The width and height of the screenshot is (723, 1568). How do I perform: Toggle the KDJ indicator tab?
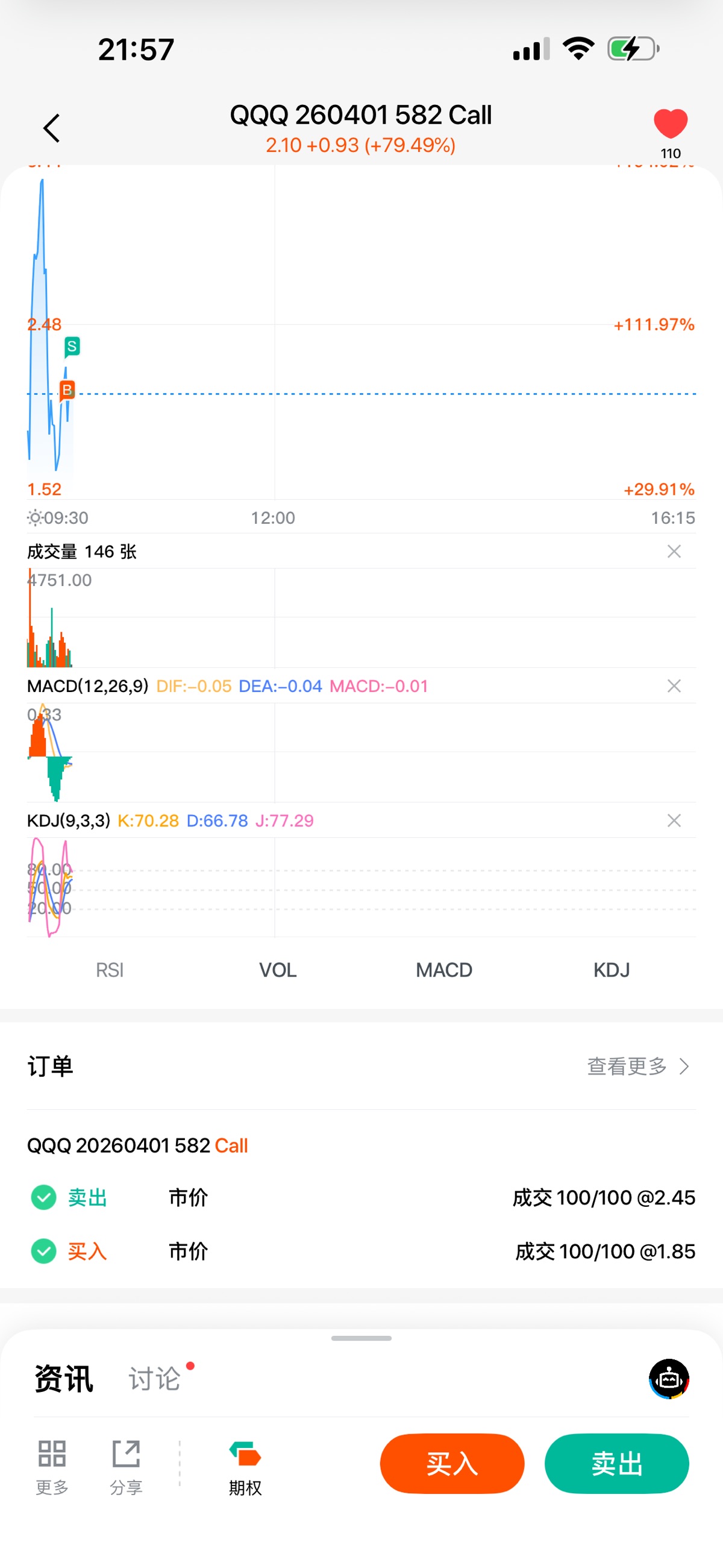[x=611, y=969]
